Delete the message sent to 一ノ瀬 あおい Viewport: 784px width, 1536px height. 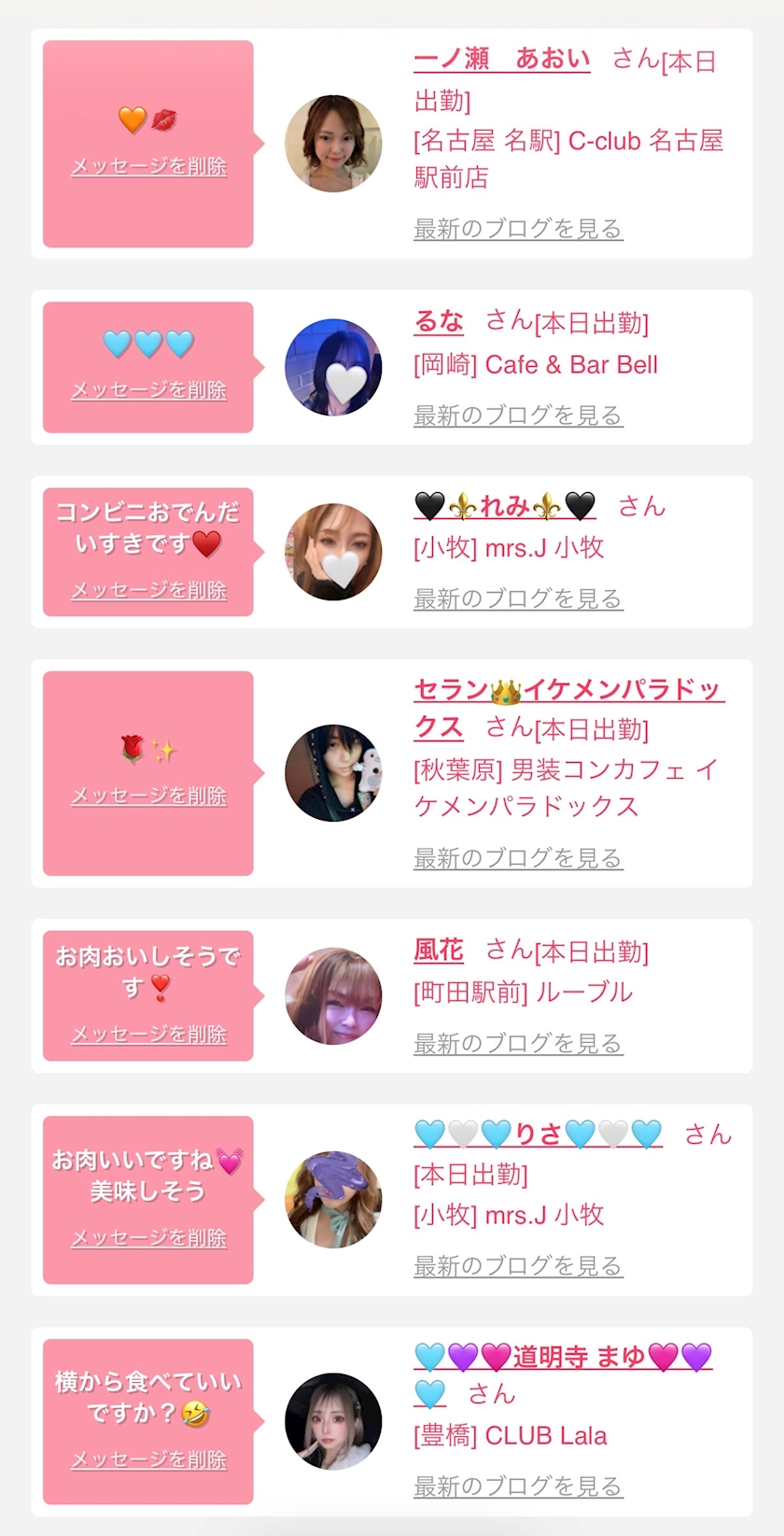[x=149, y=167]
